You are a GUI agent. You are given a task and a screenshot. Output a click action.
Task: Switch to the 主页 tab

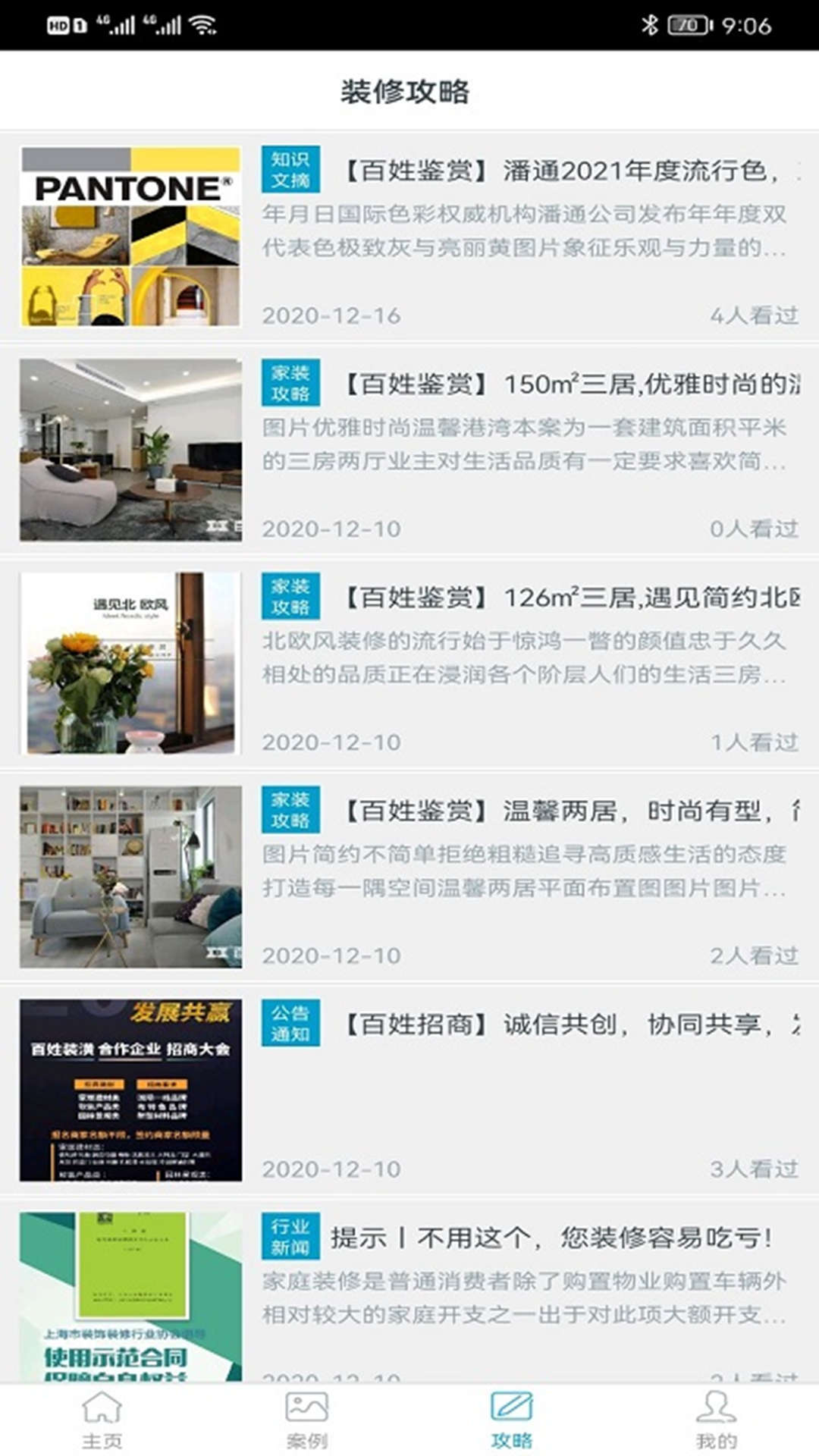point(102,1419)
